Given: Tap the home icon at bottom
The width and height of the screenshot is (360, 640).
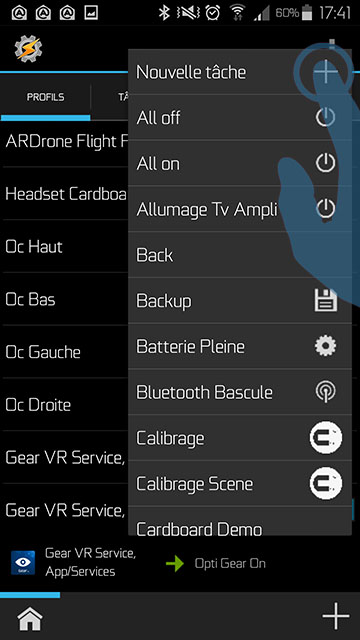Looking at the screenshot, I should 30,618.
